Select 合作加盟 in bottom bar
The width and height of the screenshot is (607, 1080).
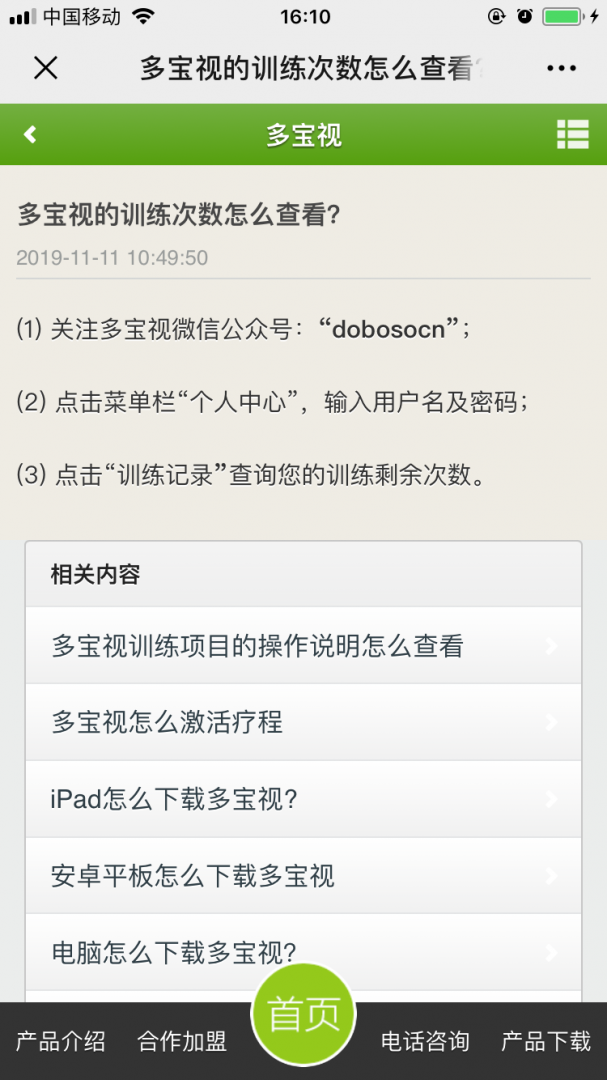[x=182, y=1041]
